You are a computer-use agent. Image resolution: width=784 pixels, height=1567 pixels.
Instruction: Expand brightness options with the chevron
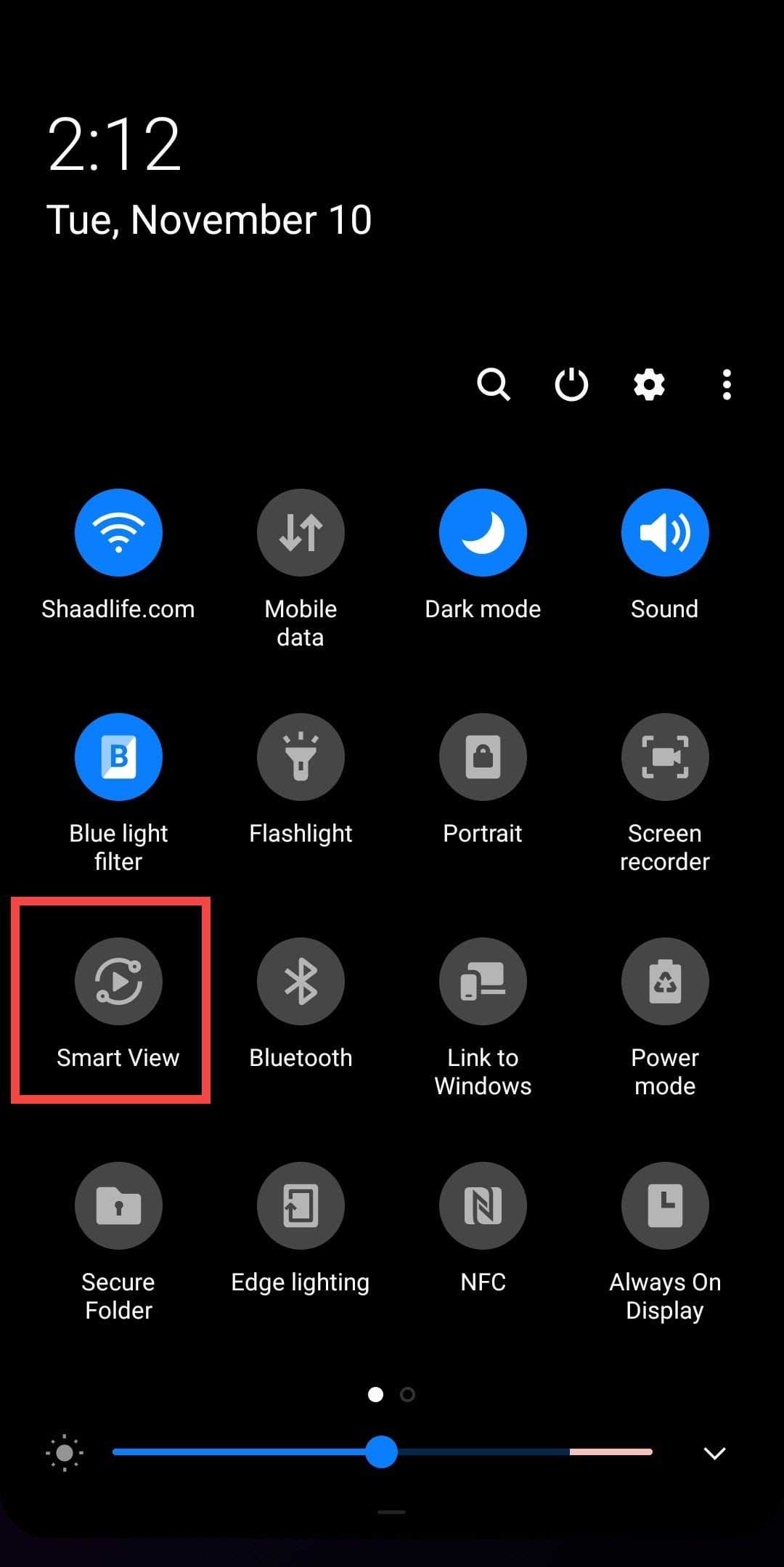click(x=714, y=1453)
